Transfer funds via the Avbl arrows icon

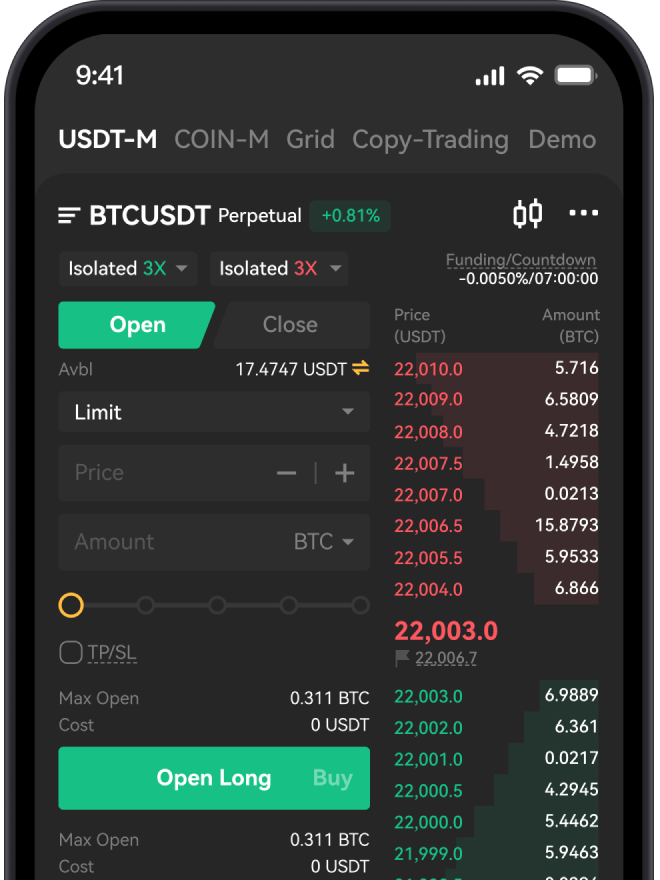pos(360,369)
